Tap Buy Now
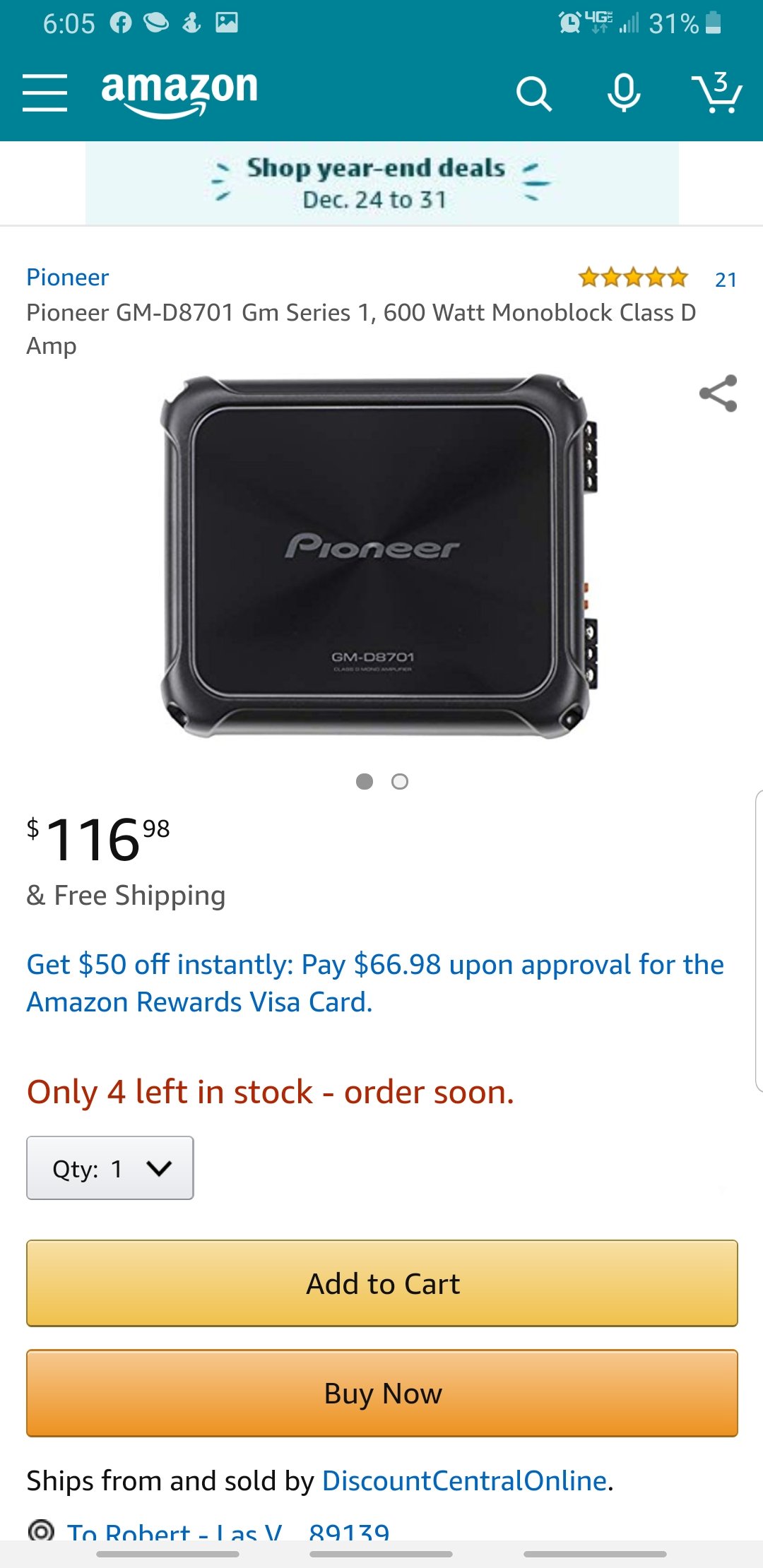Viewport: 763px width, 1568px height. 382,1394
